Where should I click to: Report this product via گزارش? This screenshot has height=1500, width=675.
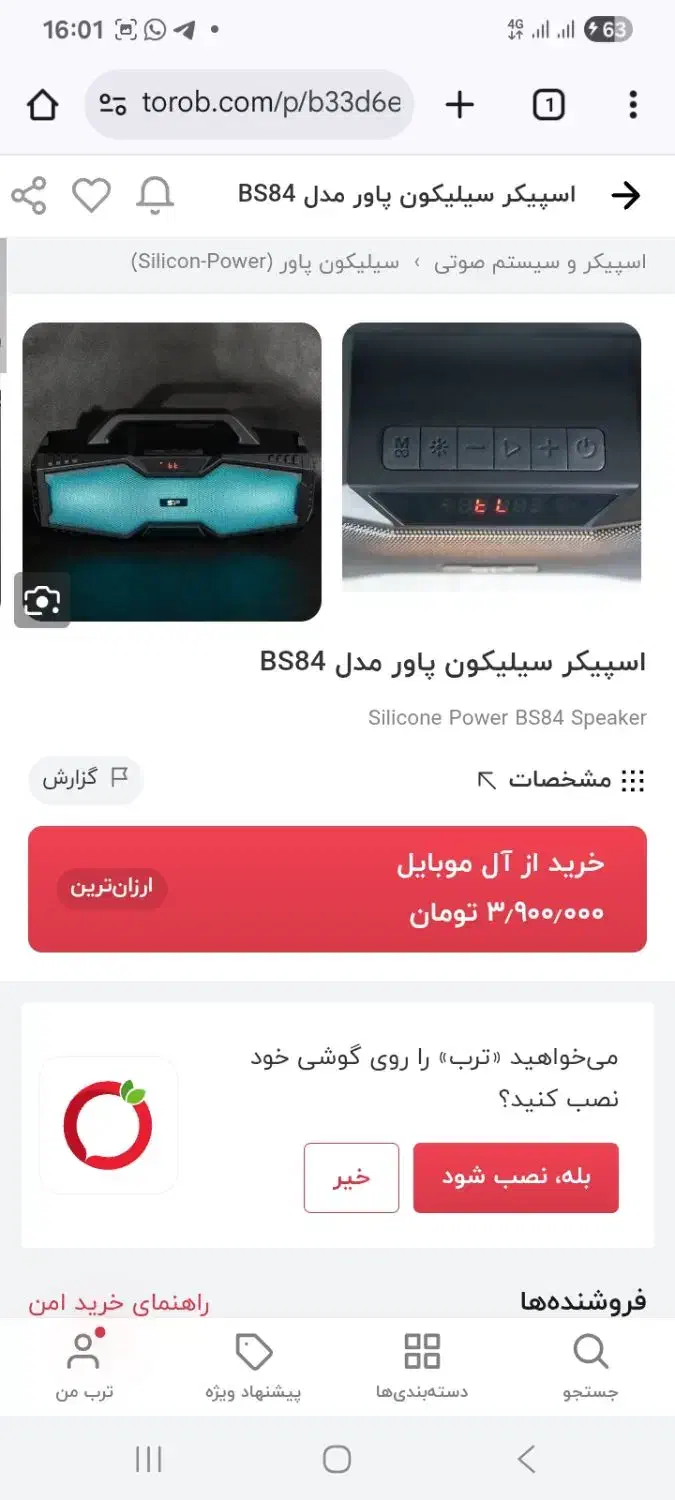pos(86,779)
